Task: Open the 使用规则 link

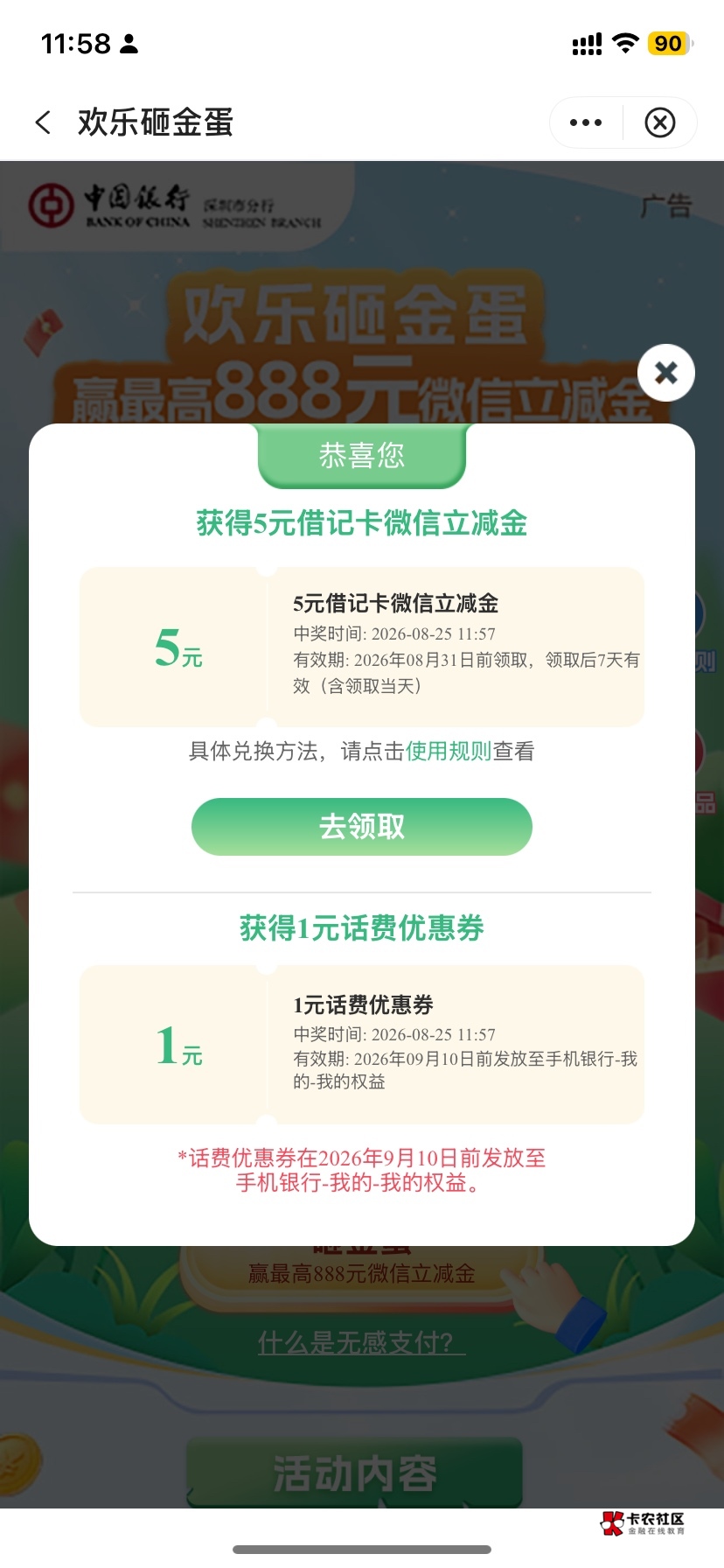Action: click(x=449, y=752)
